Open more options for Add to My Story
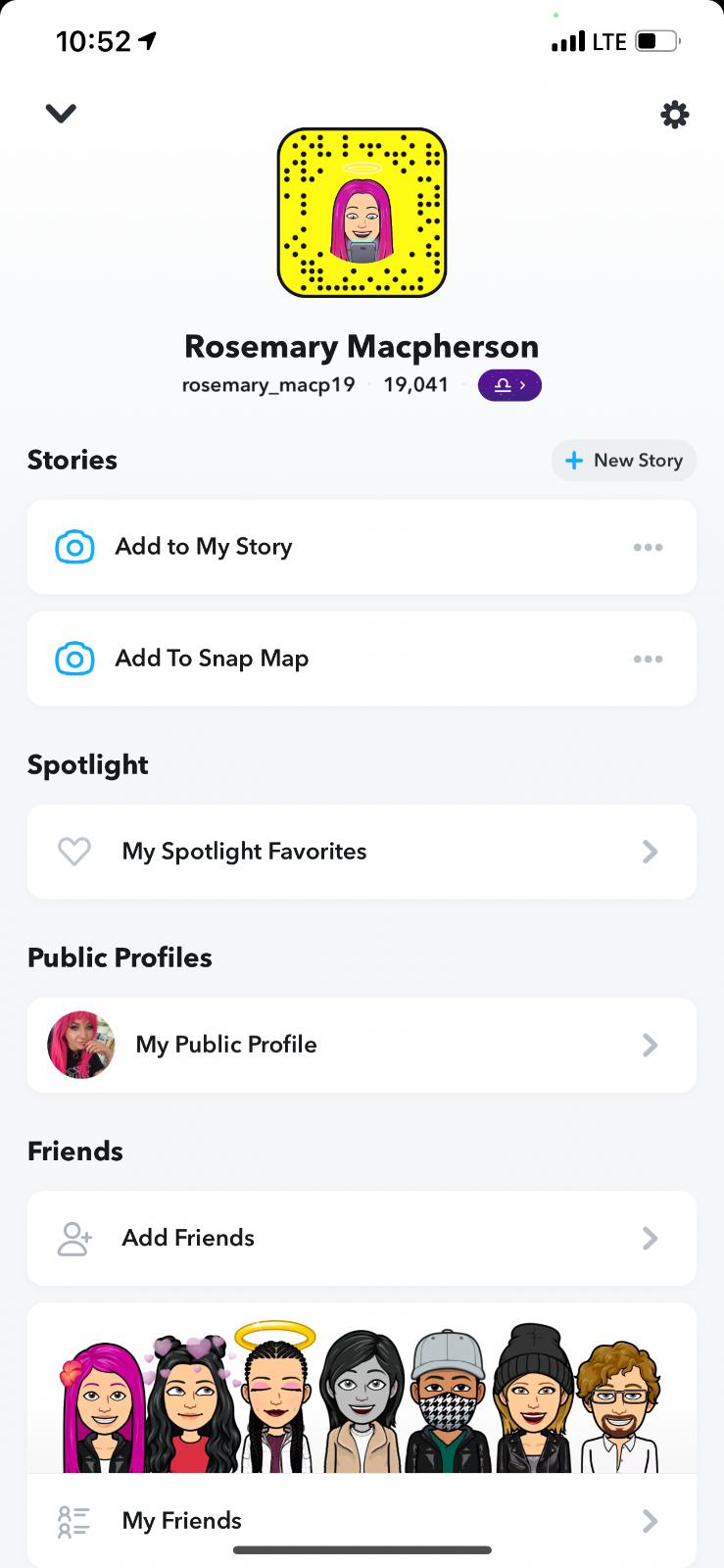 click(x=648, y=548)
